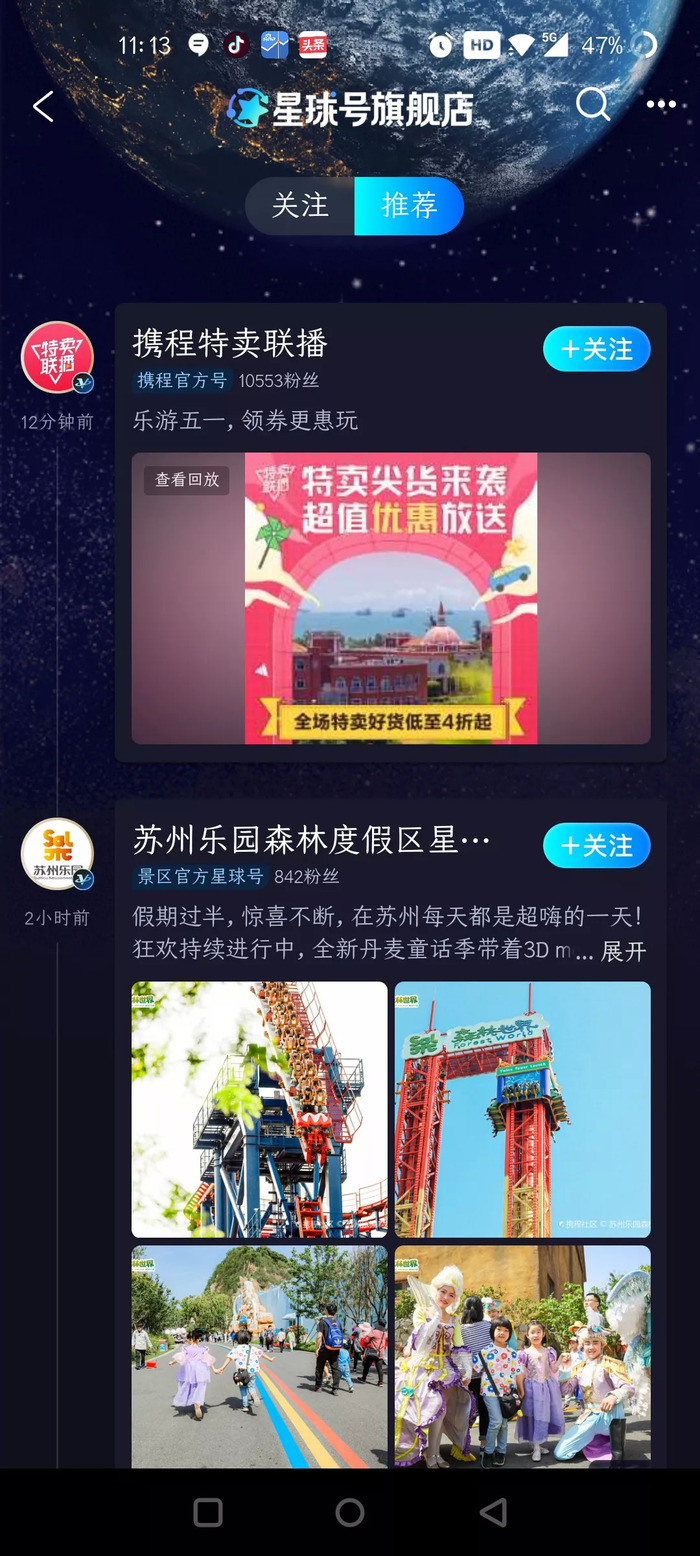Open 携程特卖联播 avatar profile
Image resolution: width=700 pixels, height=1556 pixels.
click(57, 357)
